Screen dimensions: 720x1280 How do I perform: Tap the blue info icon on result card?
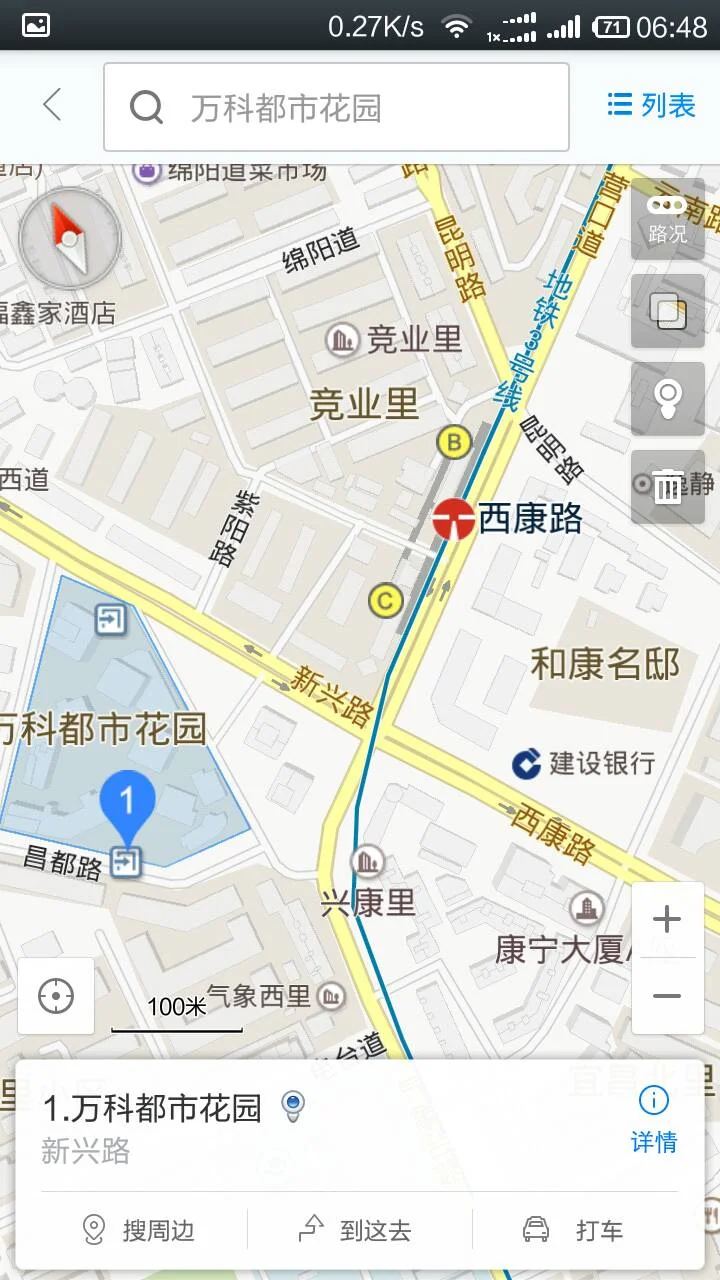[x=653, y=1098]
